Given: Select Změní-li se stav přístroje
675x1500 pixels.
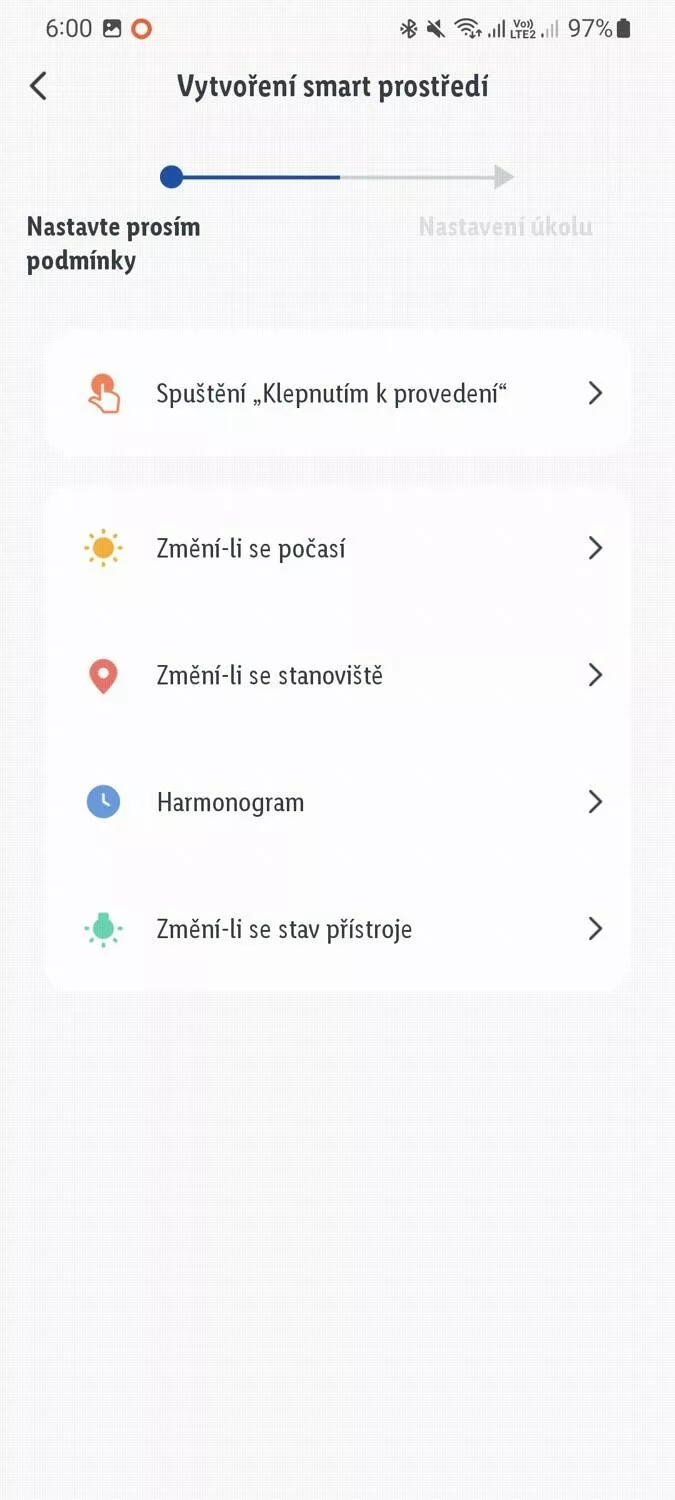Looking at the screenshot, I should click(x=337, y=929).
